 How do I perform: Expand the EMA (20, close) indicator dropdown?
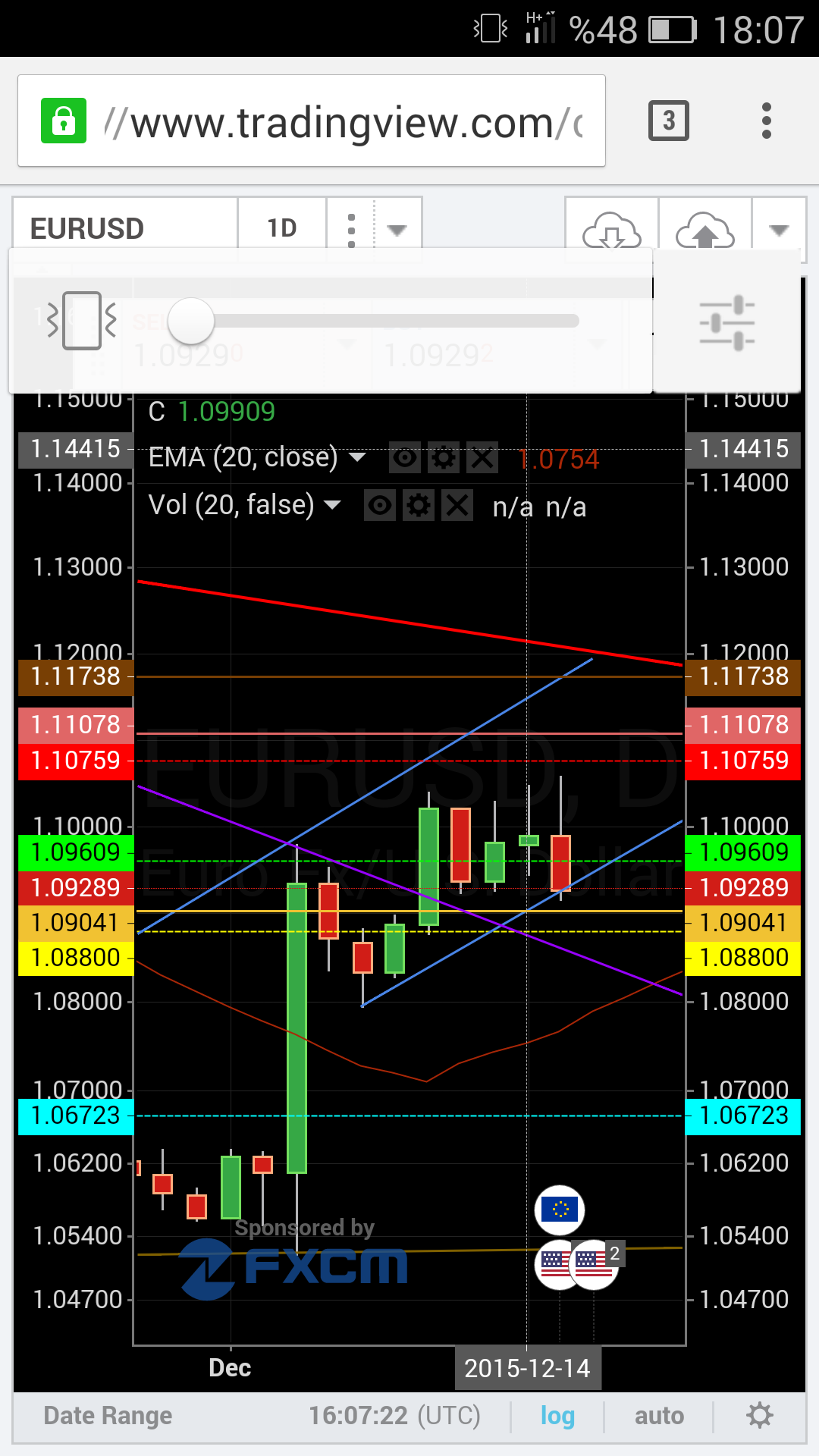357,457
